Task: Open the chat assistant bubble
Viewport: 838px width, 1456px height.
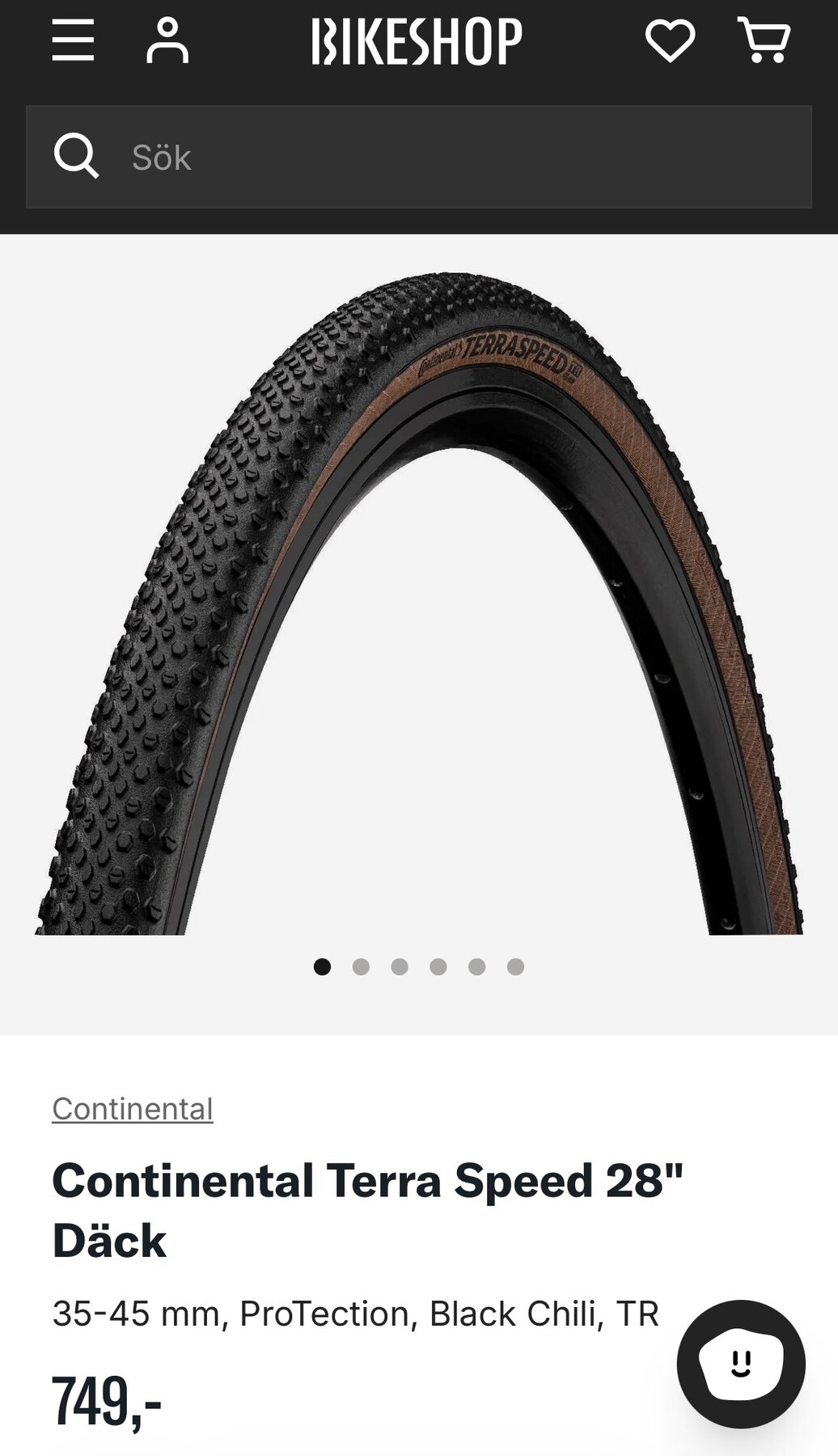Action: [741, 1365]
